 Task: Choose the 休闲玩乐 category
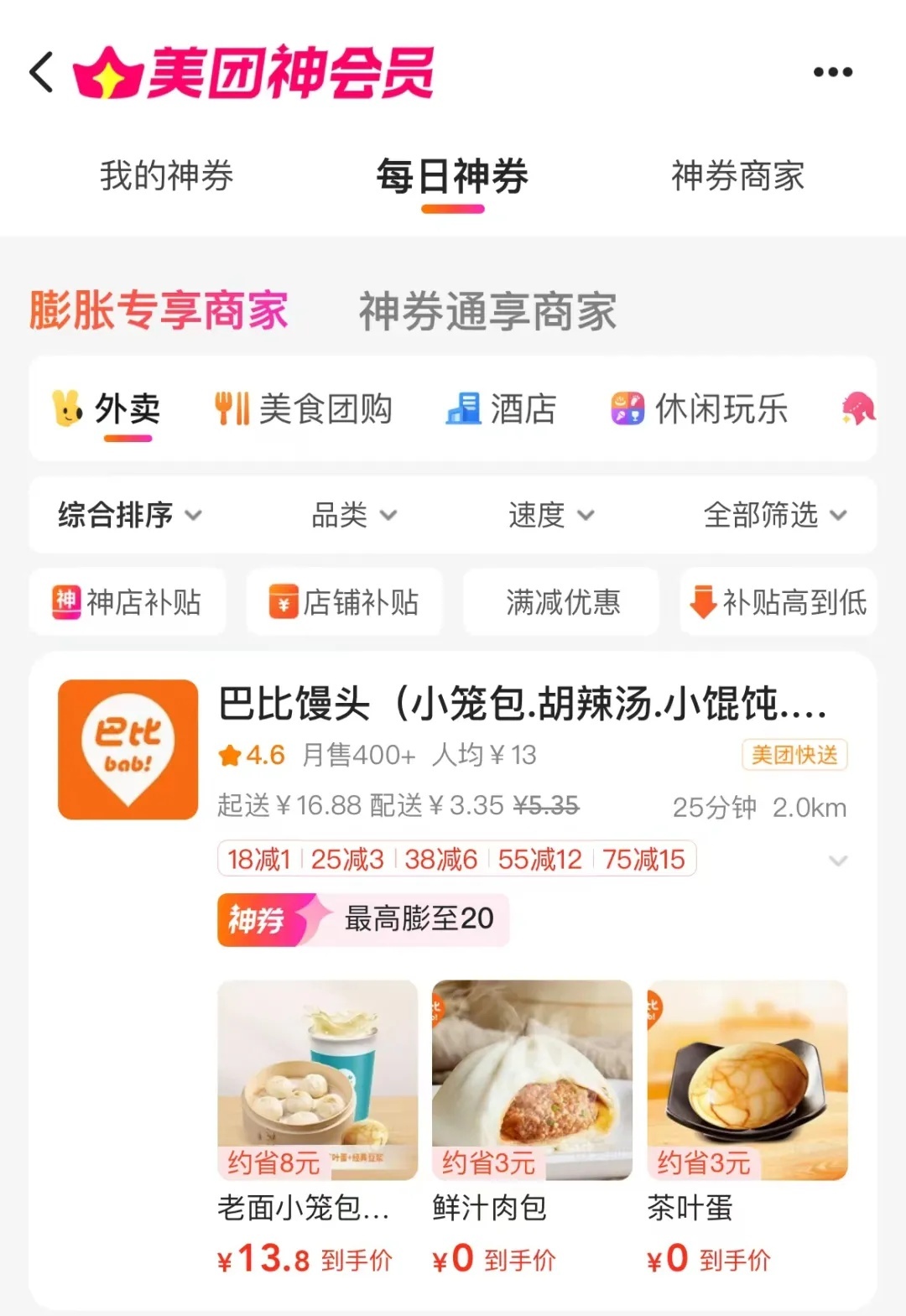pos(700,409)
